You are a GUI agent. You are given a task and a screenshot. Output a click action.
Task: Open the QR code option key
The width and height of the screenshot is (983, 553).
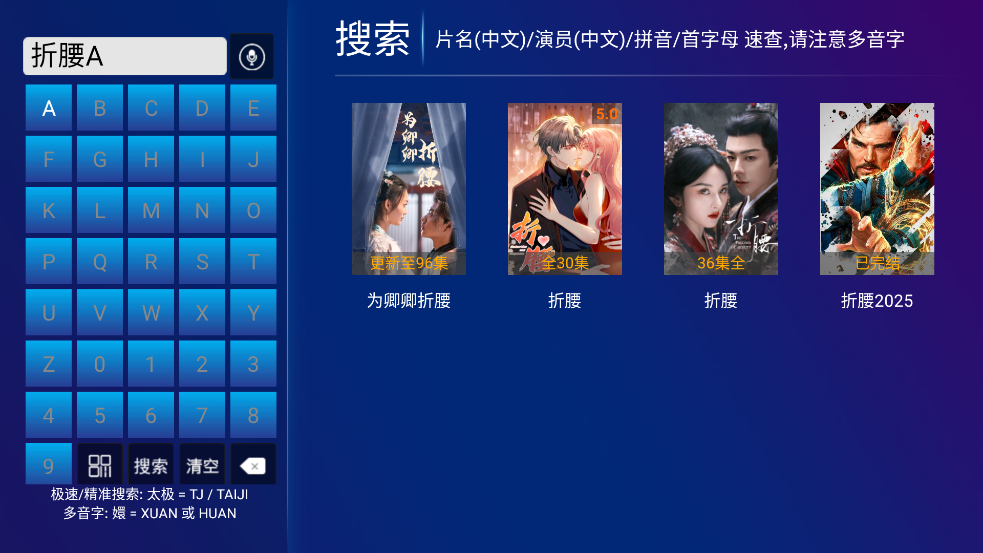tap(100, 465)
